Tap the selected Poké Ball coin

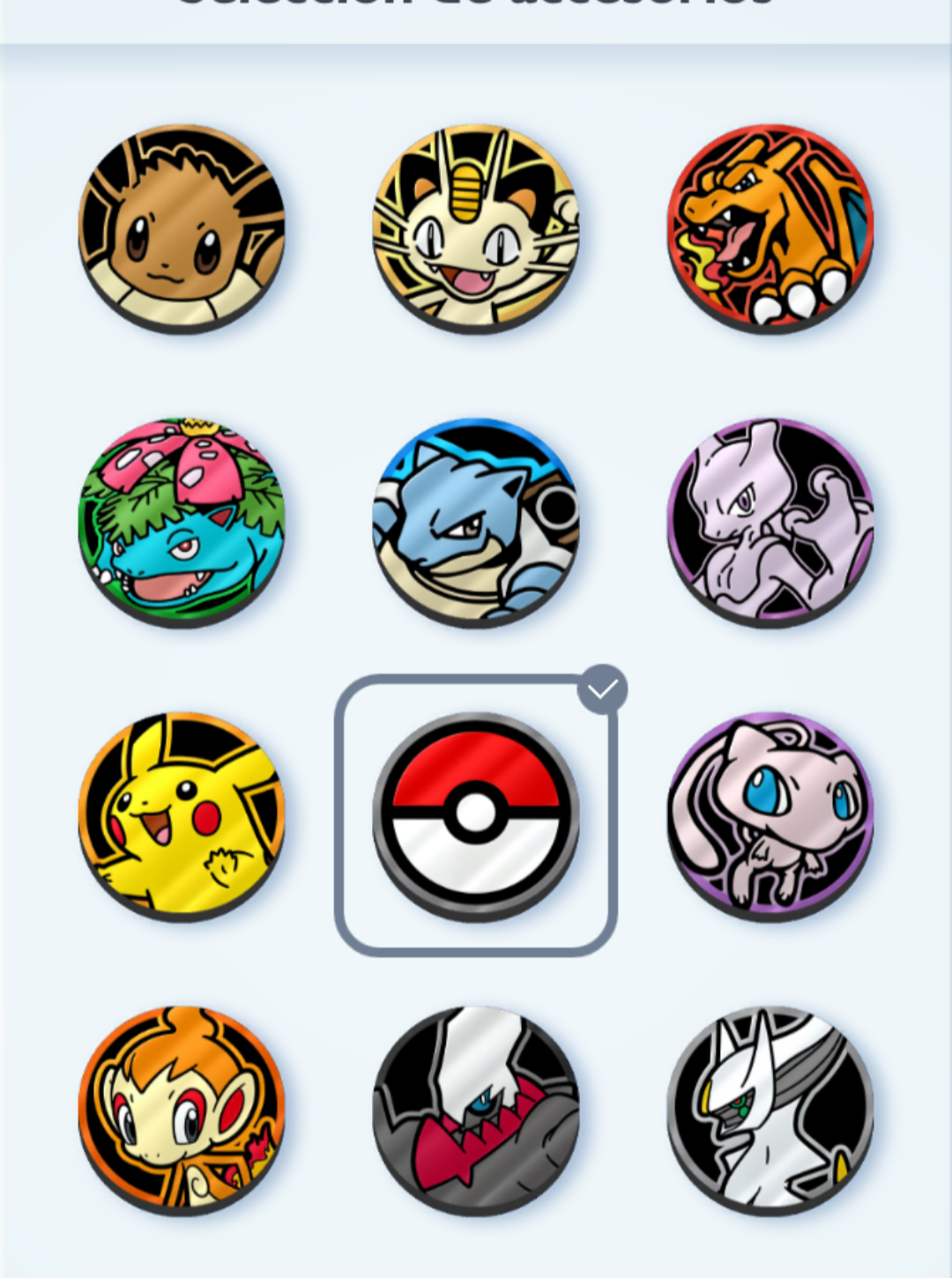476,816
